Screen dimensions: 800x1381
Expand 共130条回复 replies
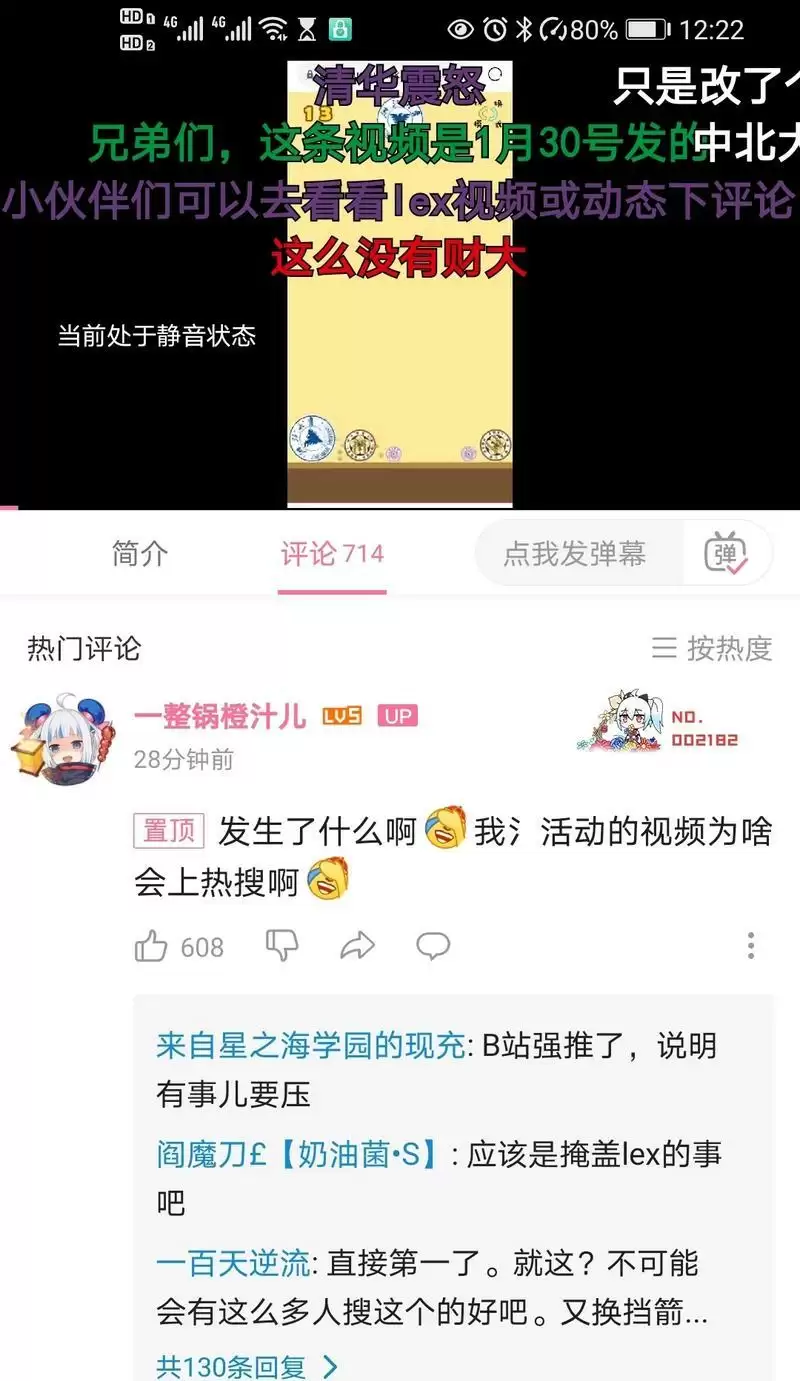(247, 1365)
